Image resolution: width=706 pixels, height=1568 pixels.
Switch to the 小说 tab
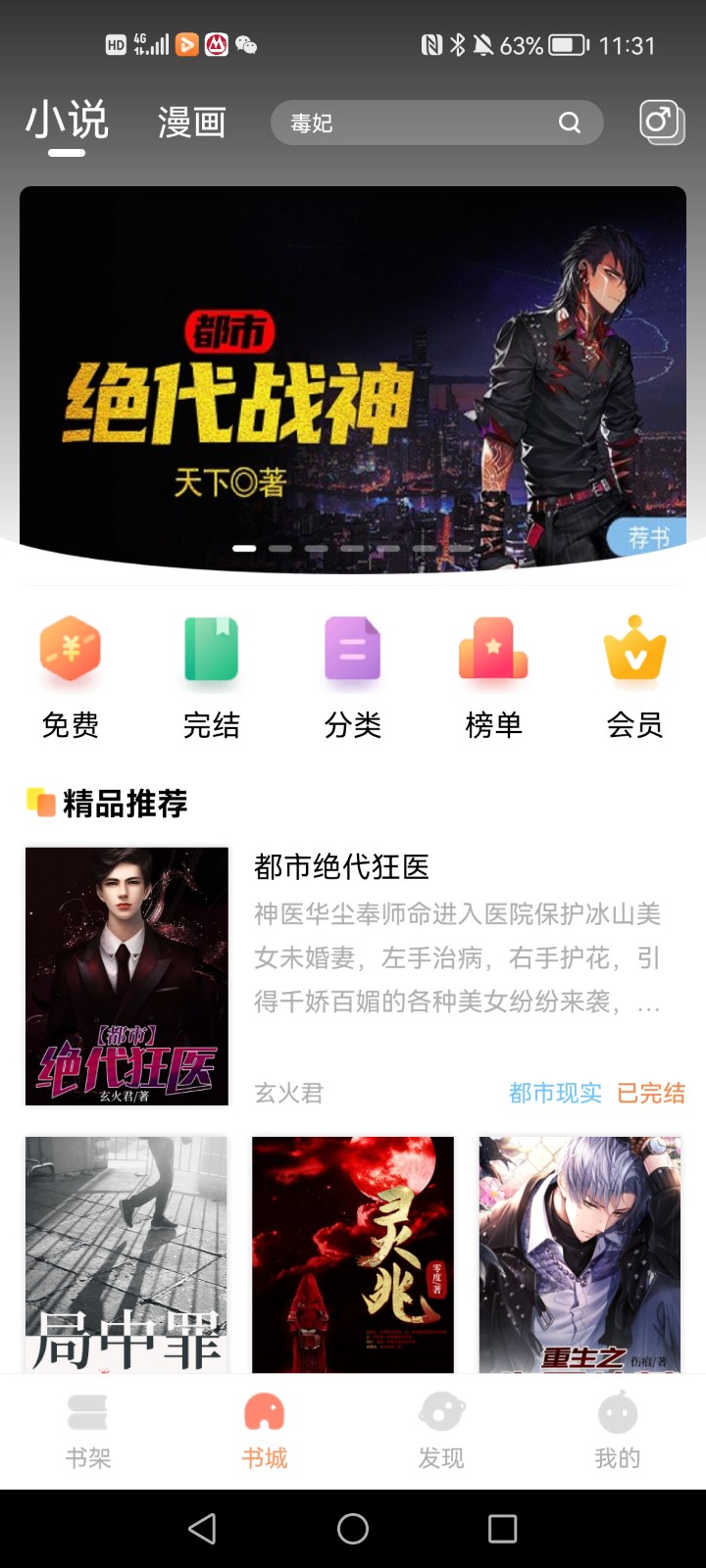67,122
